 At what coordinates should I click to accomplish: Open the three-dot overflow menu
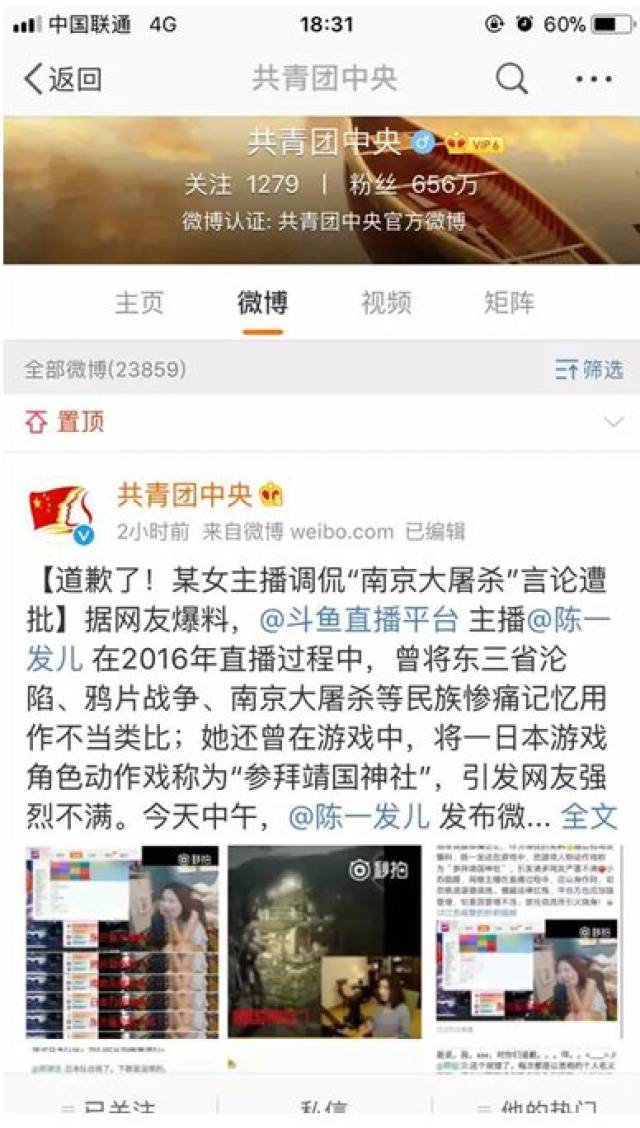click(593, 78)
